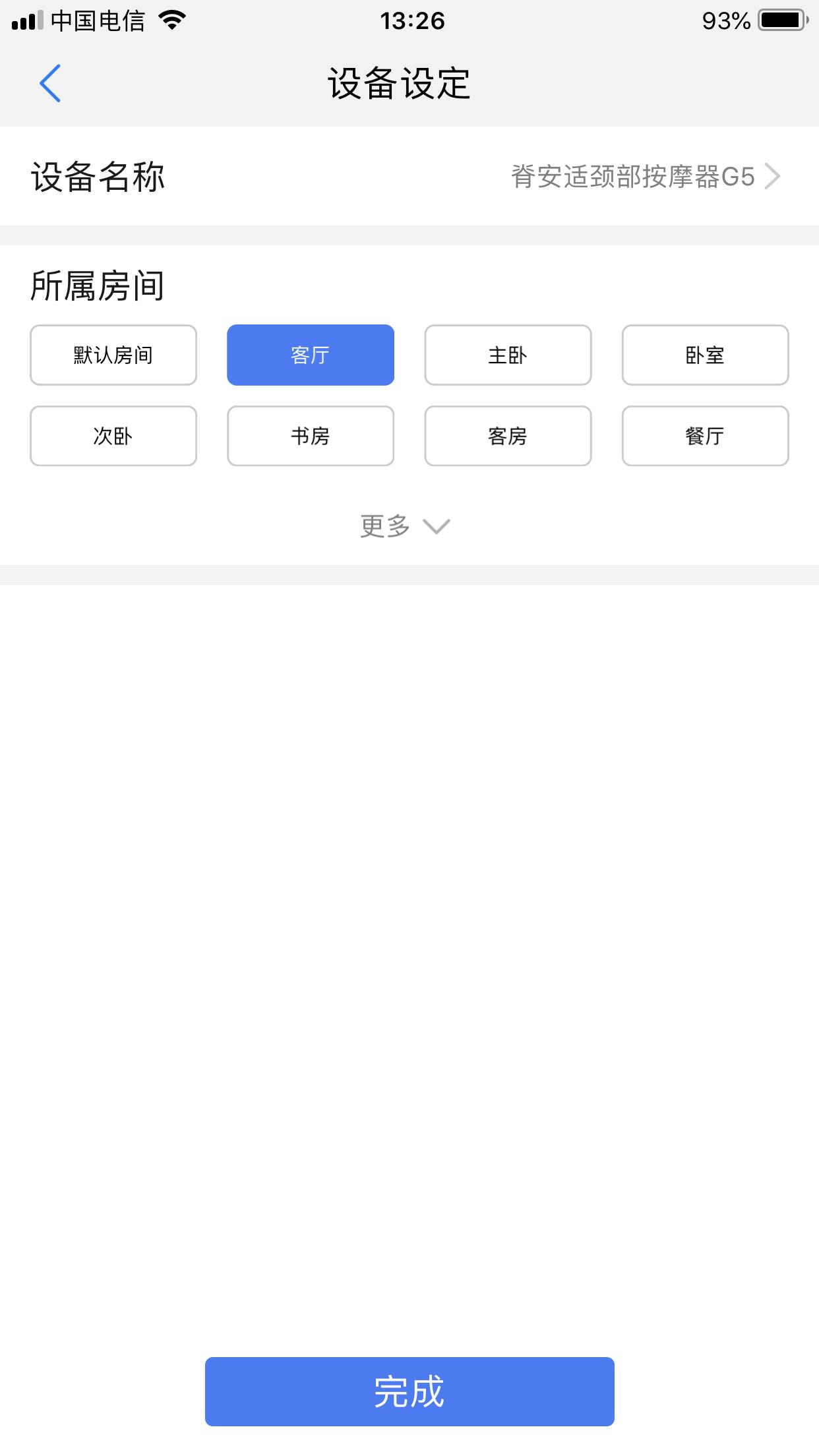Select the 默认房间 room option
Viewport: 819px width, 1456px height.
[112, 355]
